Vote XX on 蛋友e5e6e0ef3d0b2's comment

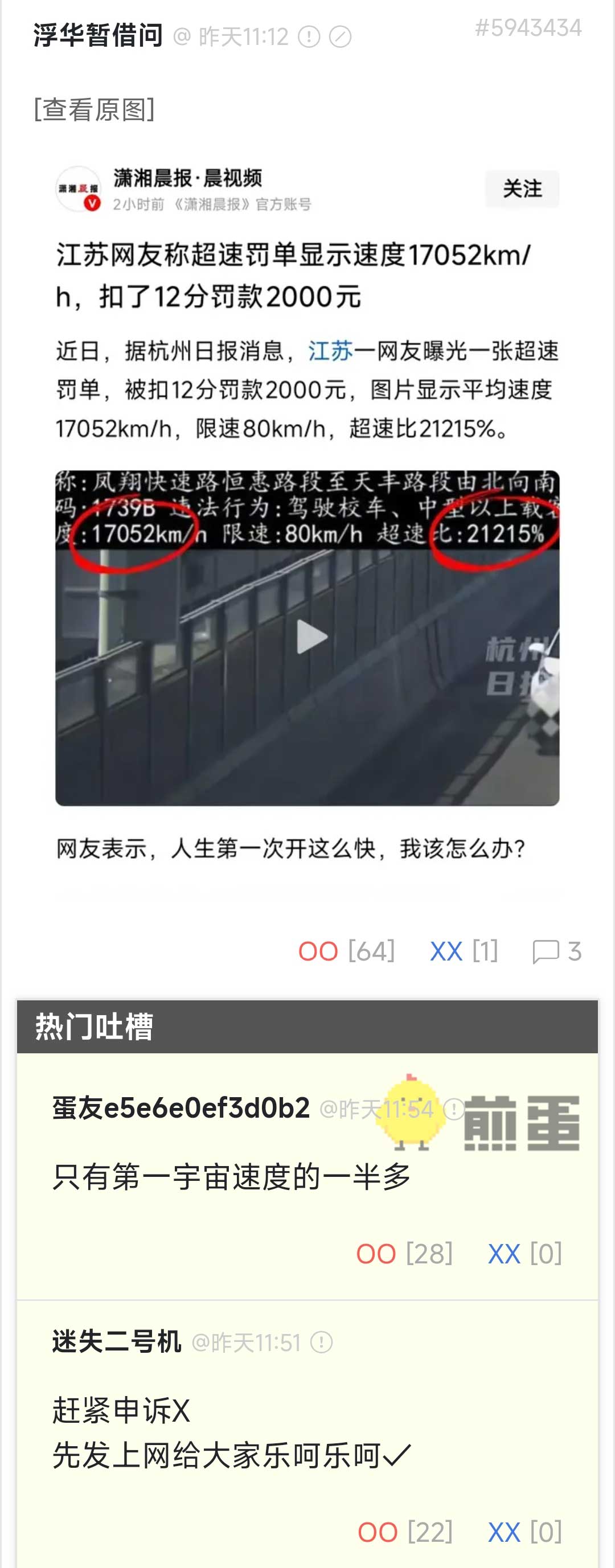click(x=504, y=1254)
